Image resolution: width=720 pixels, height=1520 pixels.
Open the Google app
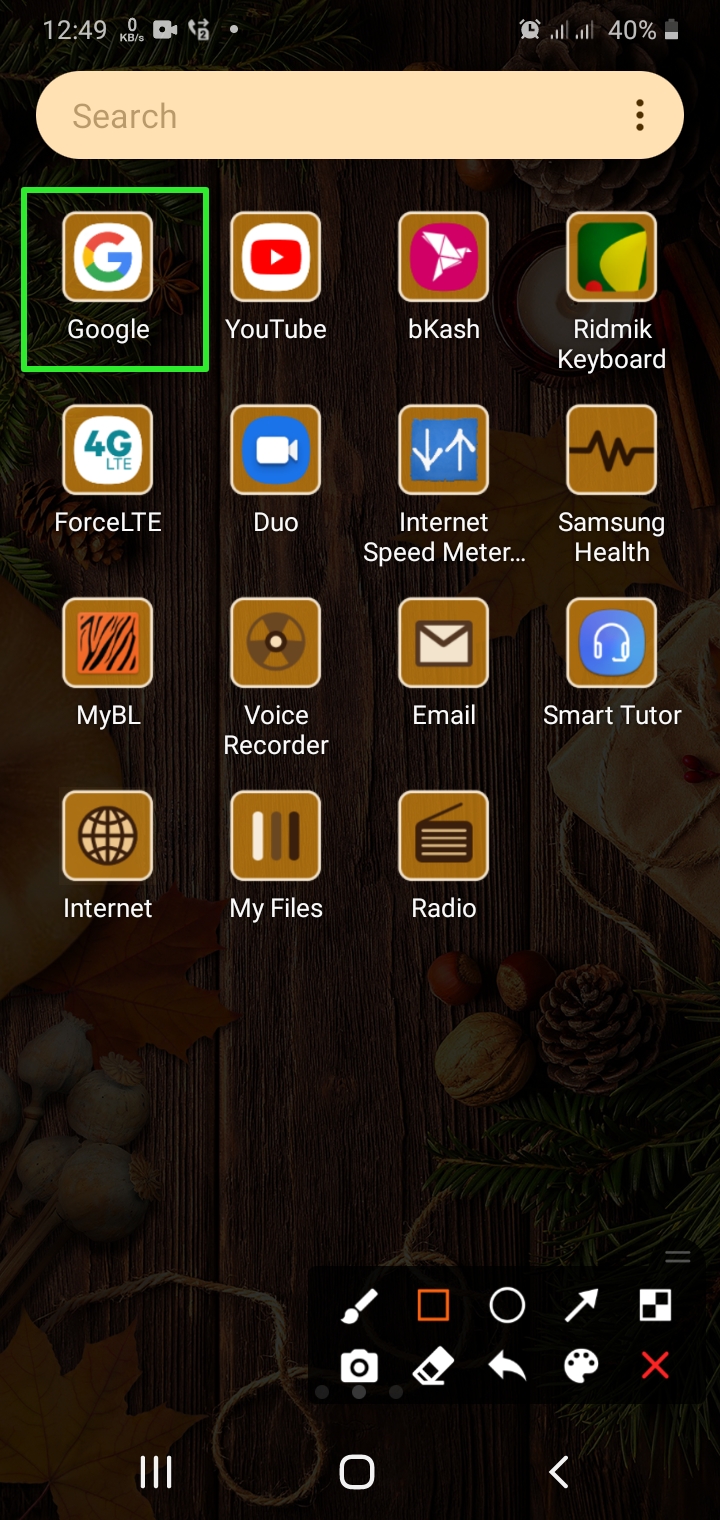[x=108, y=257]
